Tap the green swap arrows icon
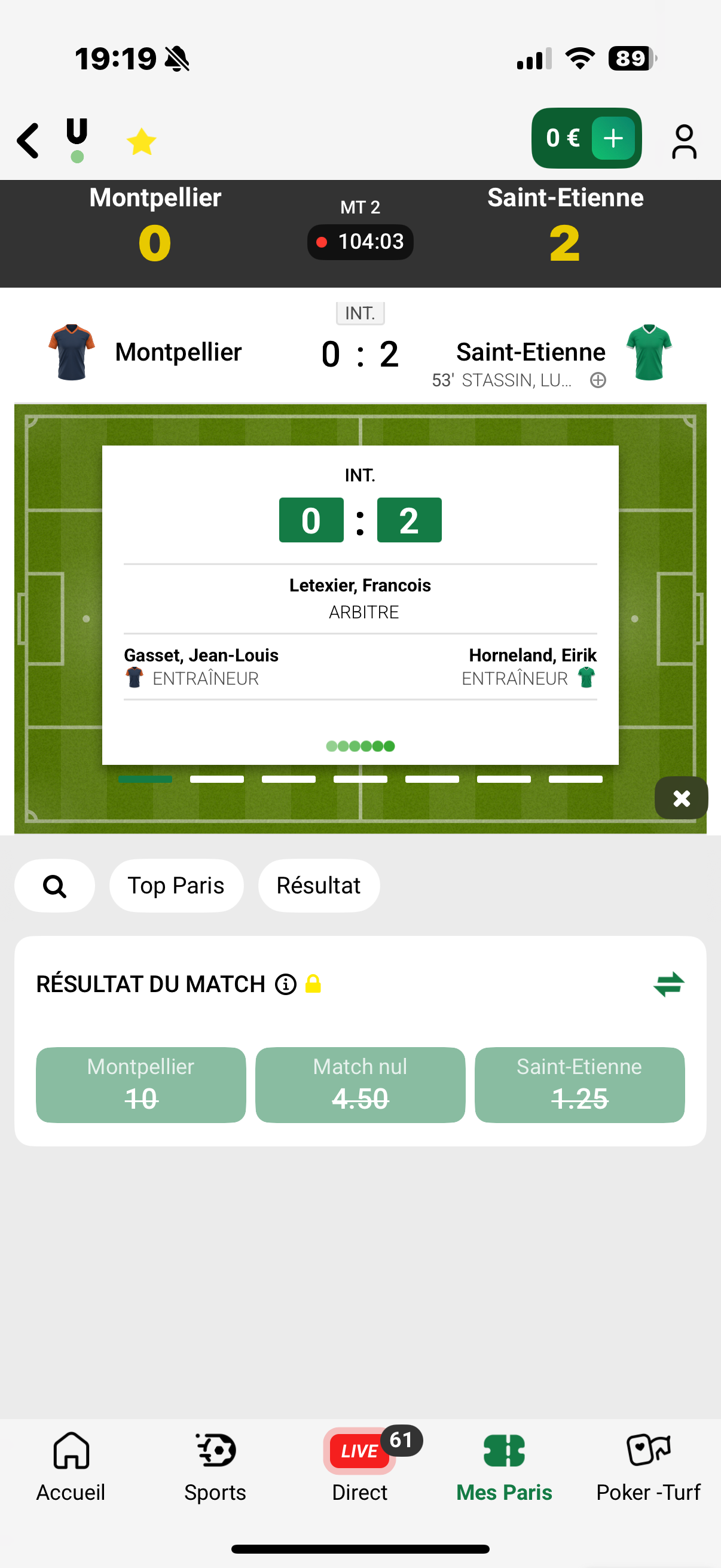 click(668, 984)
